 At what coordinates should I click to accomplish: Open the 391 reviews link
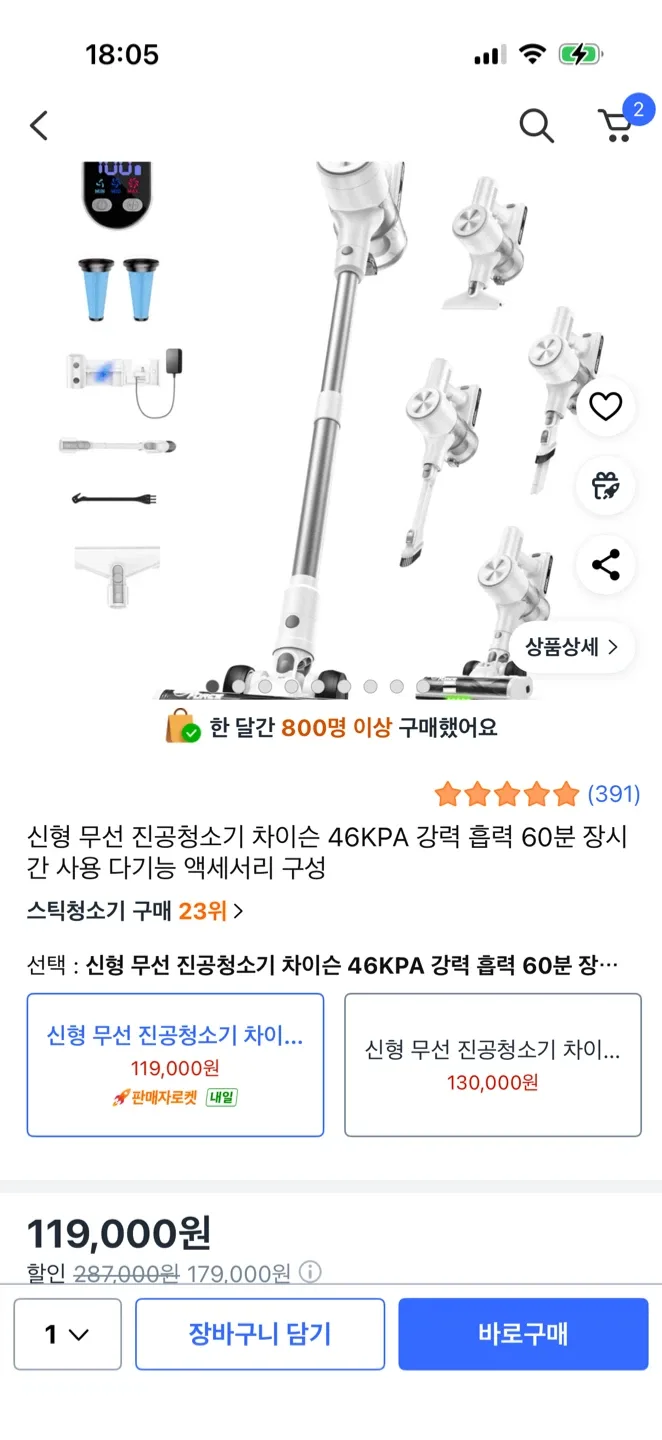point(613,794)
